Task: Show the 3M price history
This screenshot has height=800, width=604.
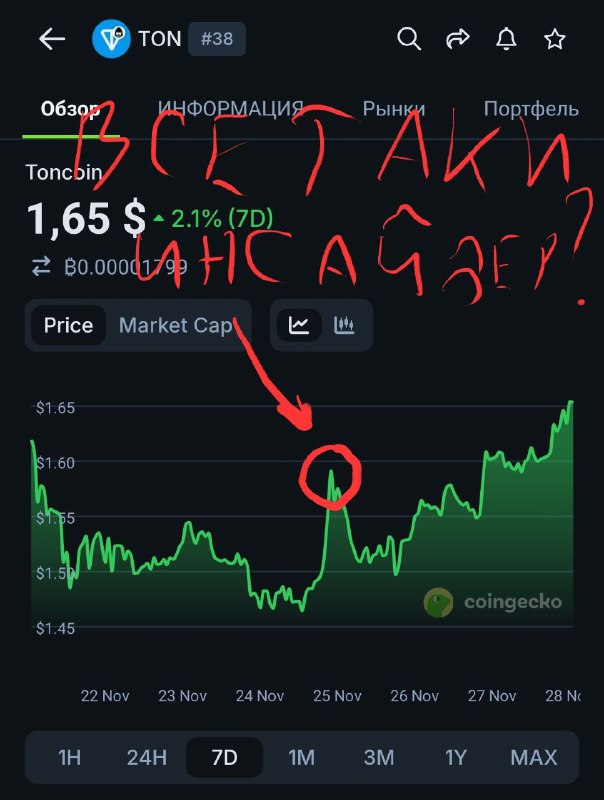Action: point(378,757)
